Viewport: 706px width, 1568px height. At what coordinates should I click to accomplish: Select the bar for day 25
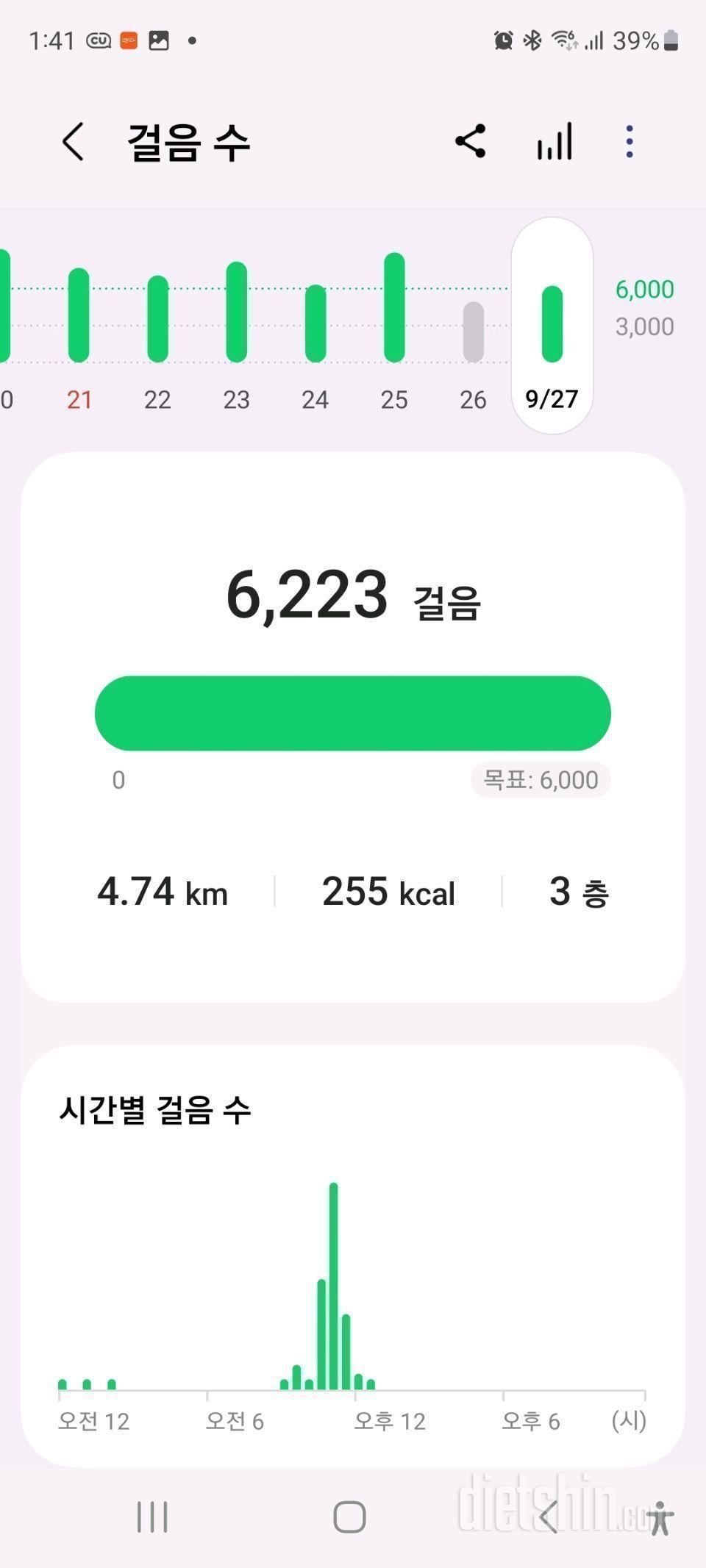point(394,307)
